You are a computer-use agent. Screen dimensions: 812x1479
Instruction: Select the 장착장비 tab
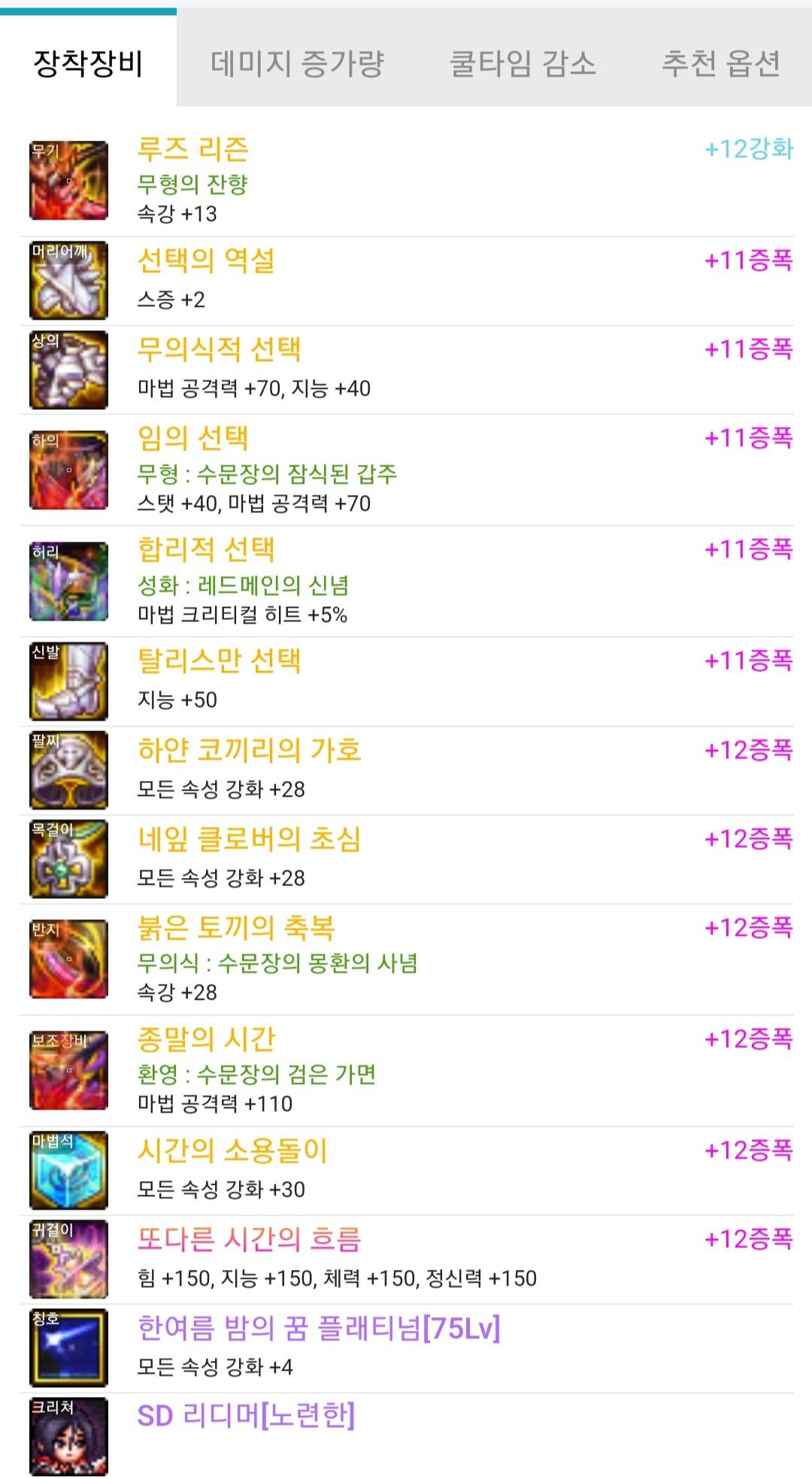[x=88, y=63]
